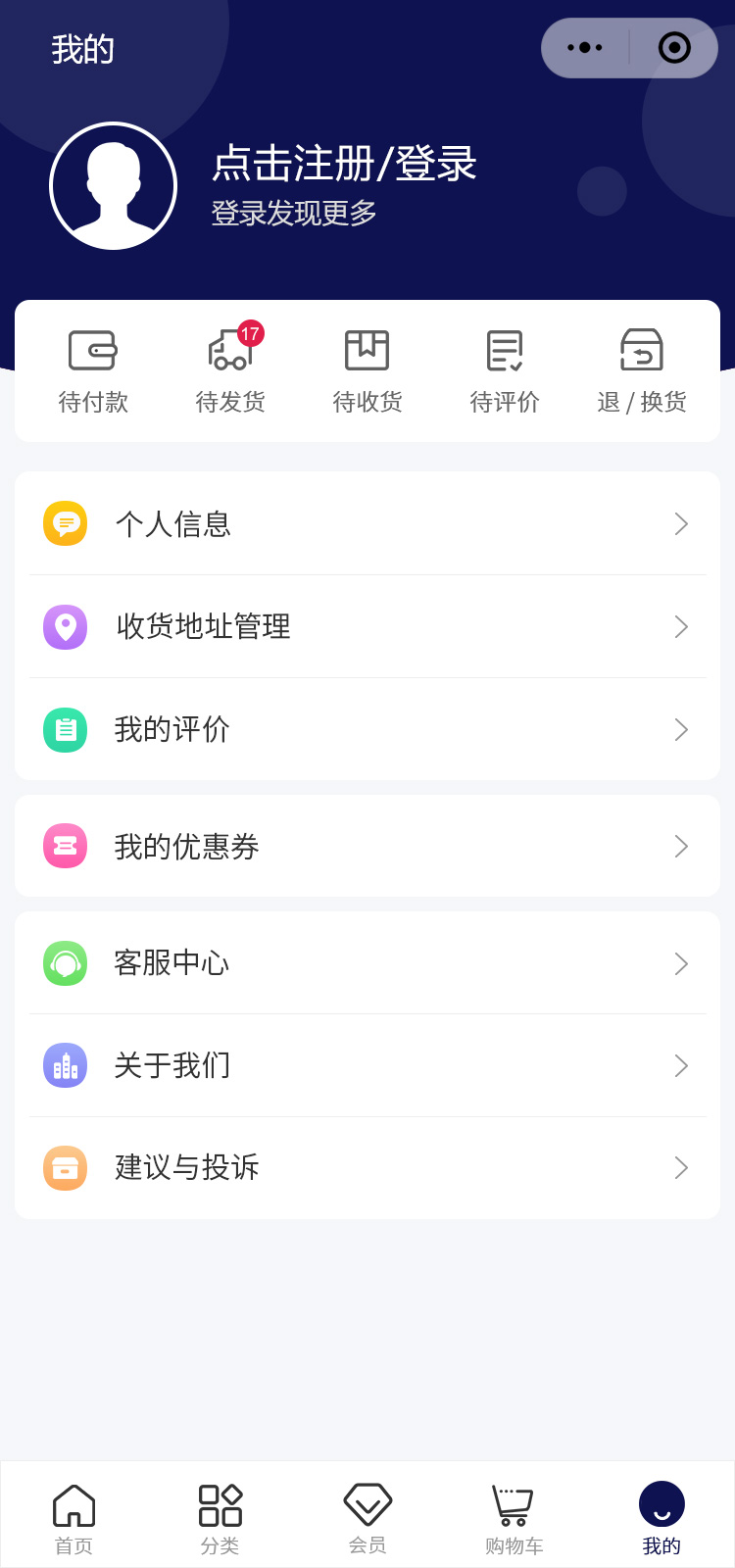Tap 点击注册/登录 to sign in
The height and width of the screenshot is (1568, 735).
[x=344, y=164]
